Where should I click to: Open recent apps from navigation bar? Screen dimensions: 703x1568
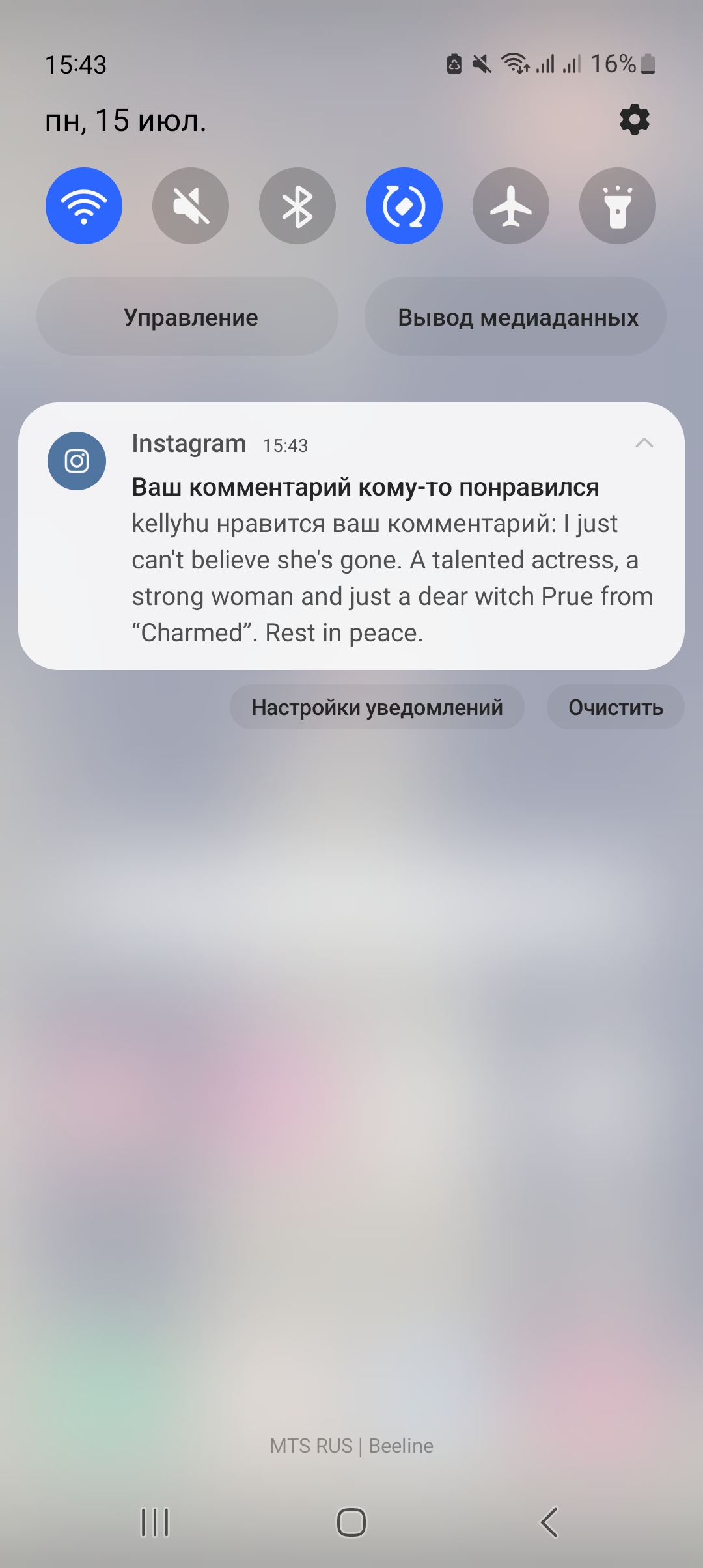tap(155, 1522)
